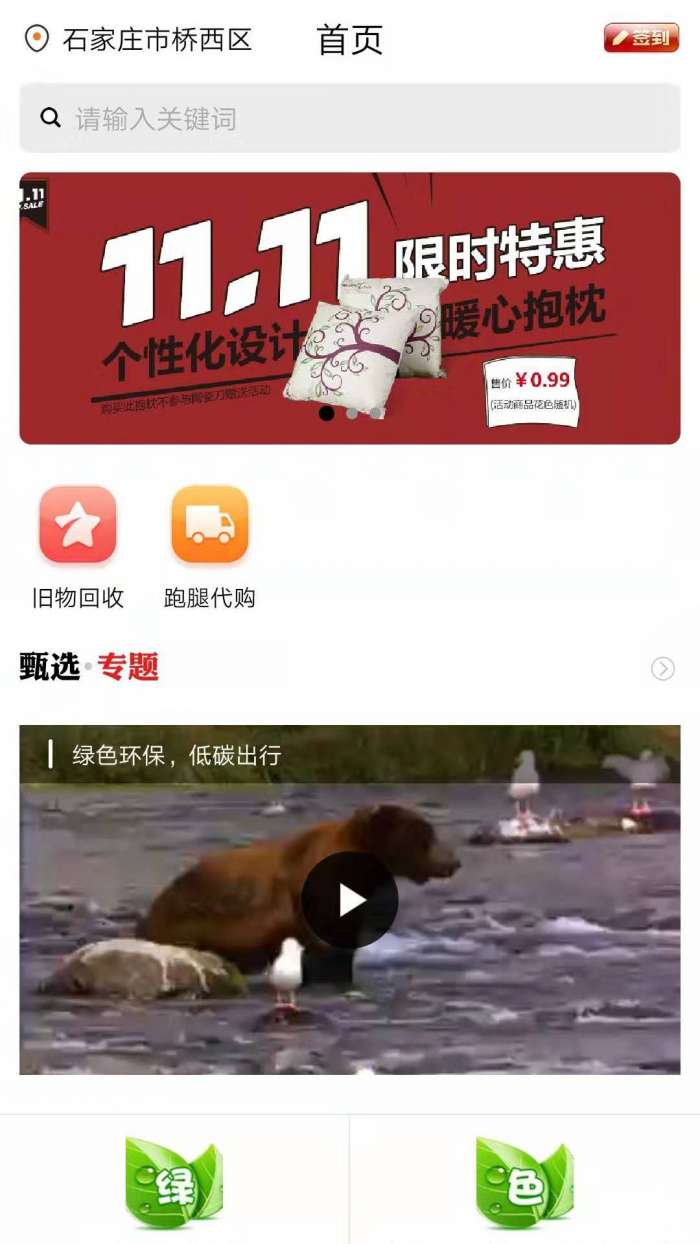Open 旧物回收 service

pos(78,546)
